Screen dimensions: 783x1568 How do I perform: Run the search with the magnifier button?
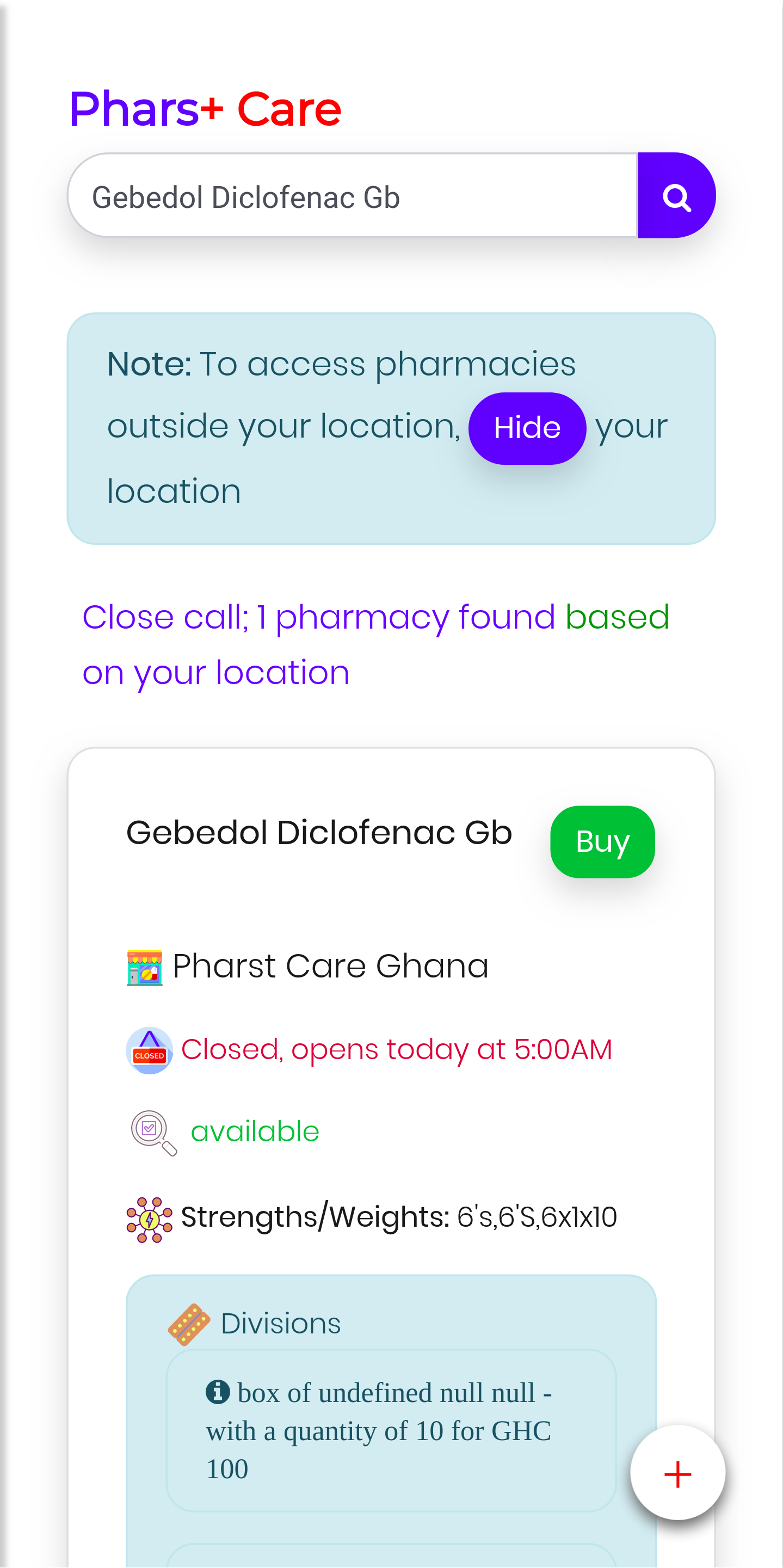click(676, 196)
